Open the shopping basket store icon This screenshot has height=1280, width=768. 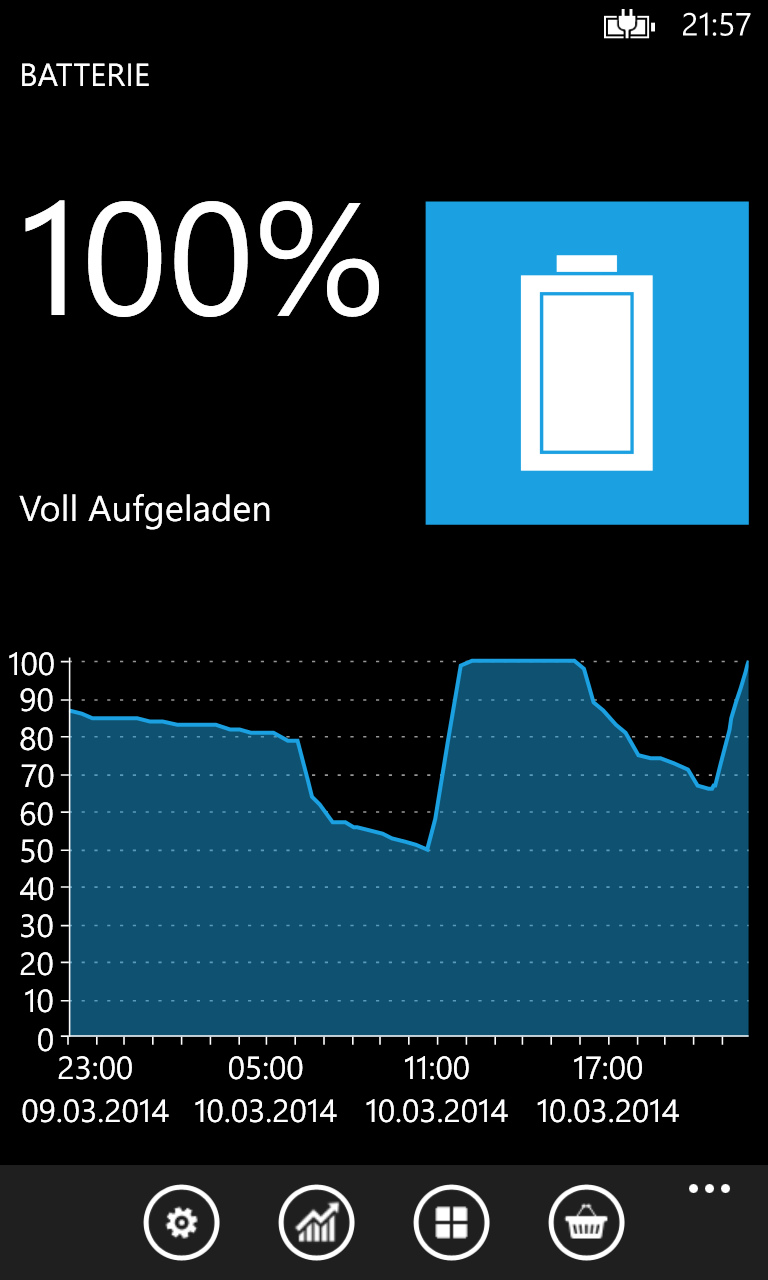[586, 1222]
